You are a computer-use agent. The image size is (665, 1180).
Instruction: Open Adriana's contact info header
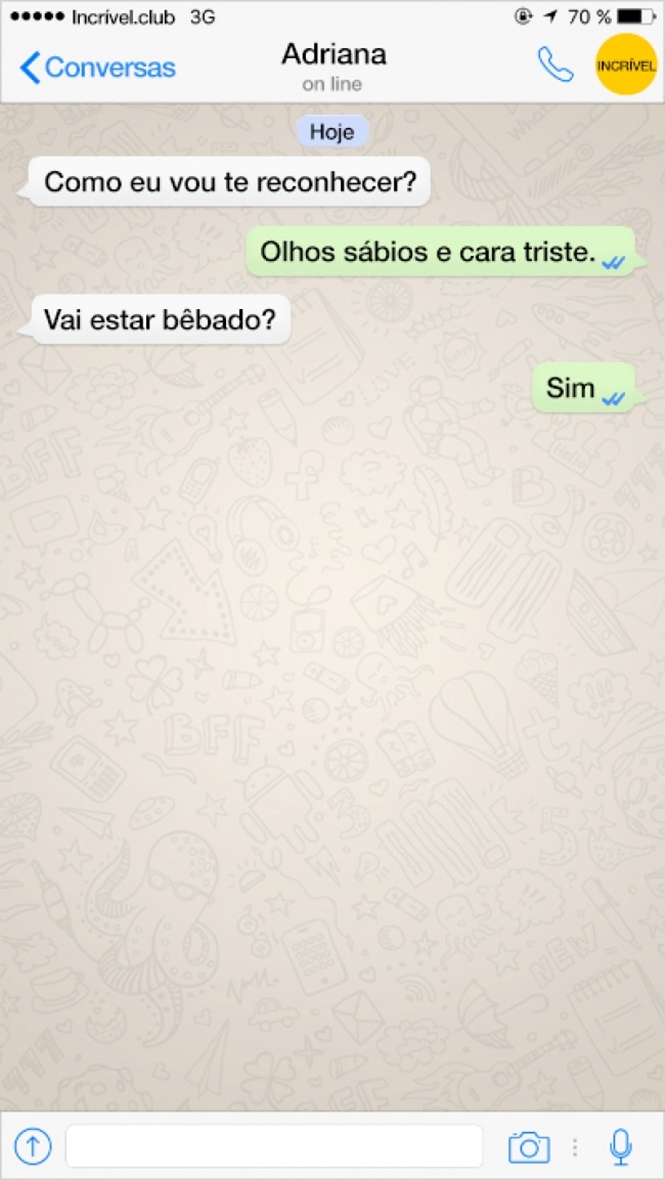pyautogui.click(x=333, y=65)
